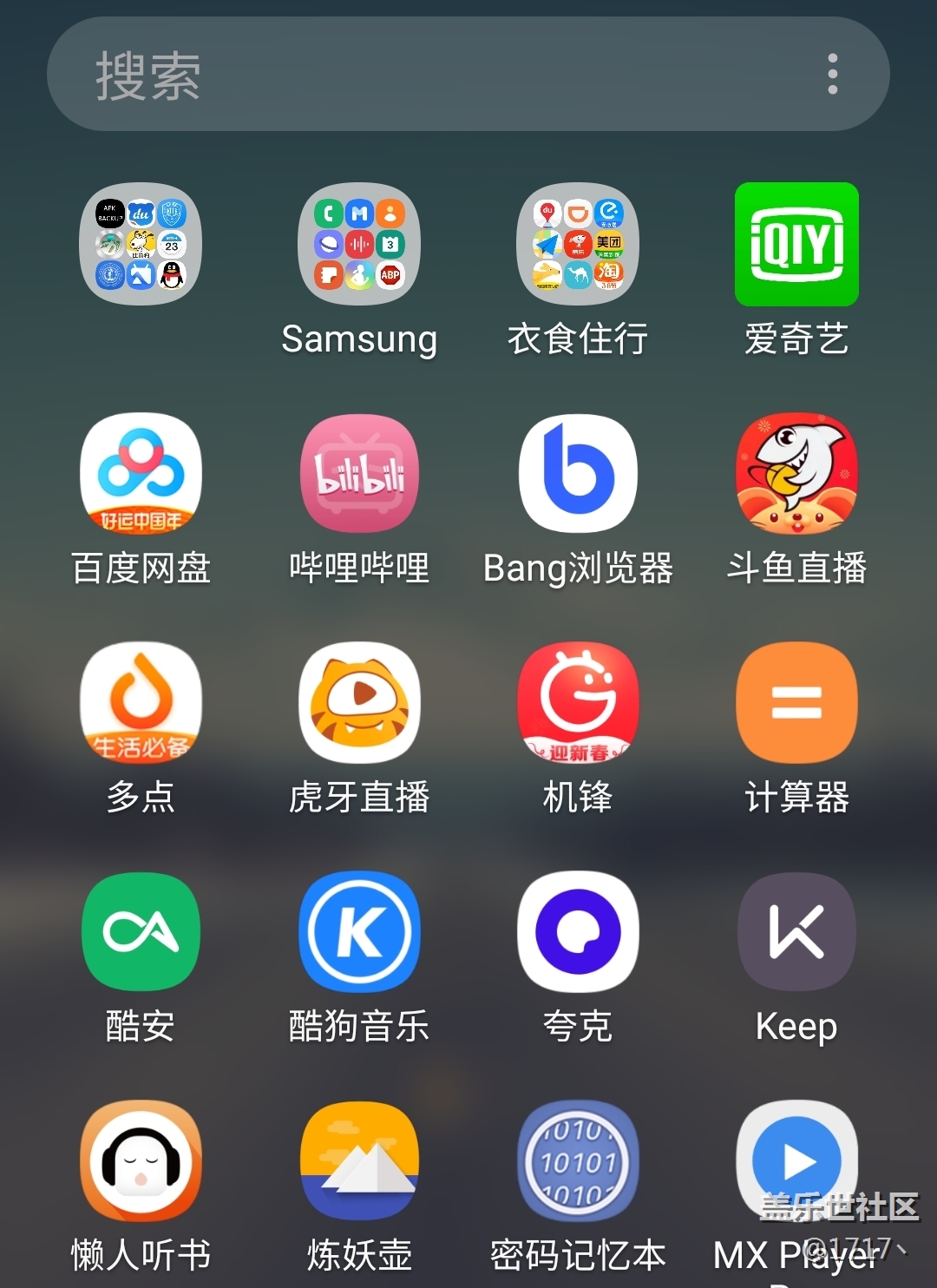Open the 炼妖壶 app

click(x=359, y=1161)
